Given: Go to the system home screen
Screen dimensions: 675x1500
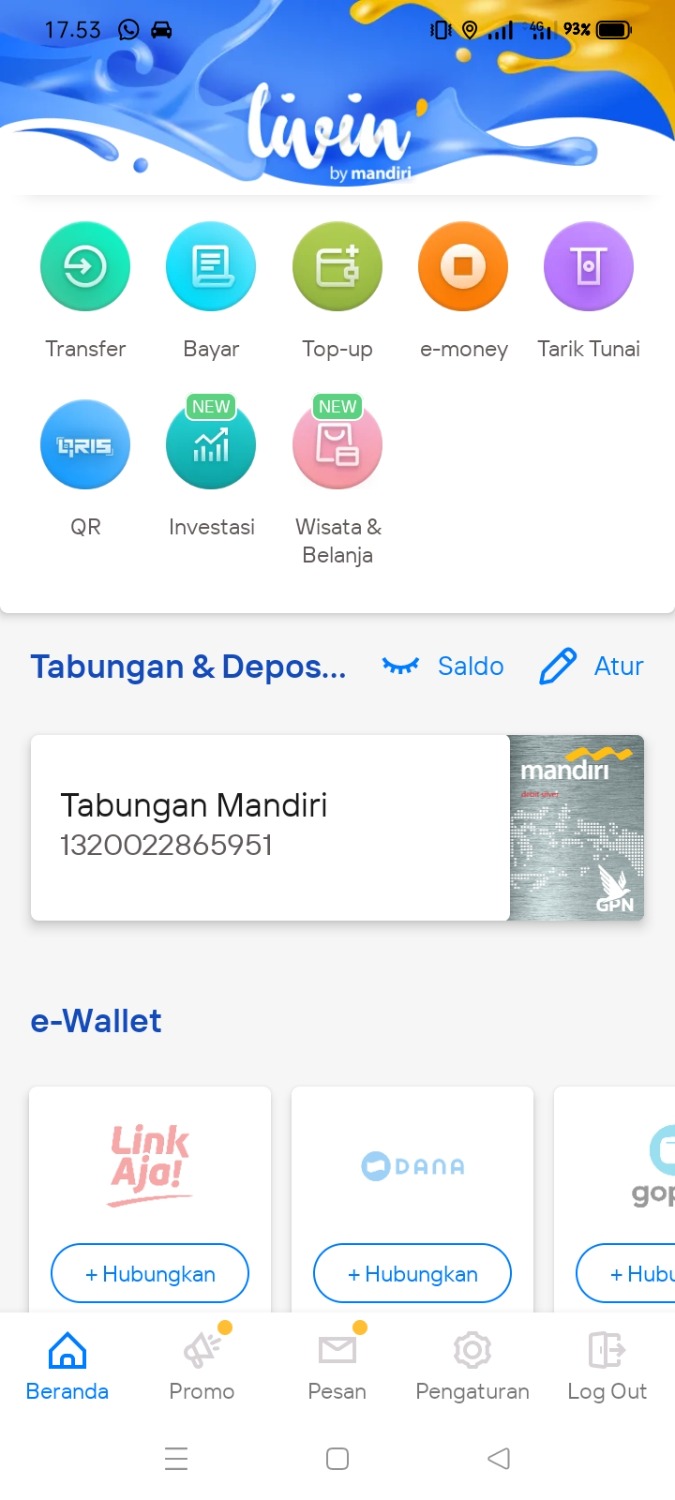Looking at the screenshot, I should coord(337,1459).
